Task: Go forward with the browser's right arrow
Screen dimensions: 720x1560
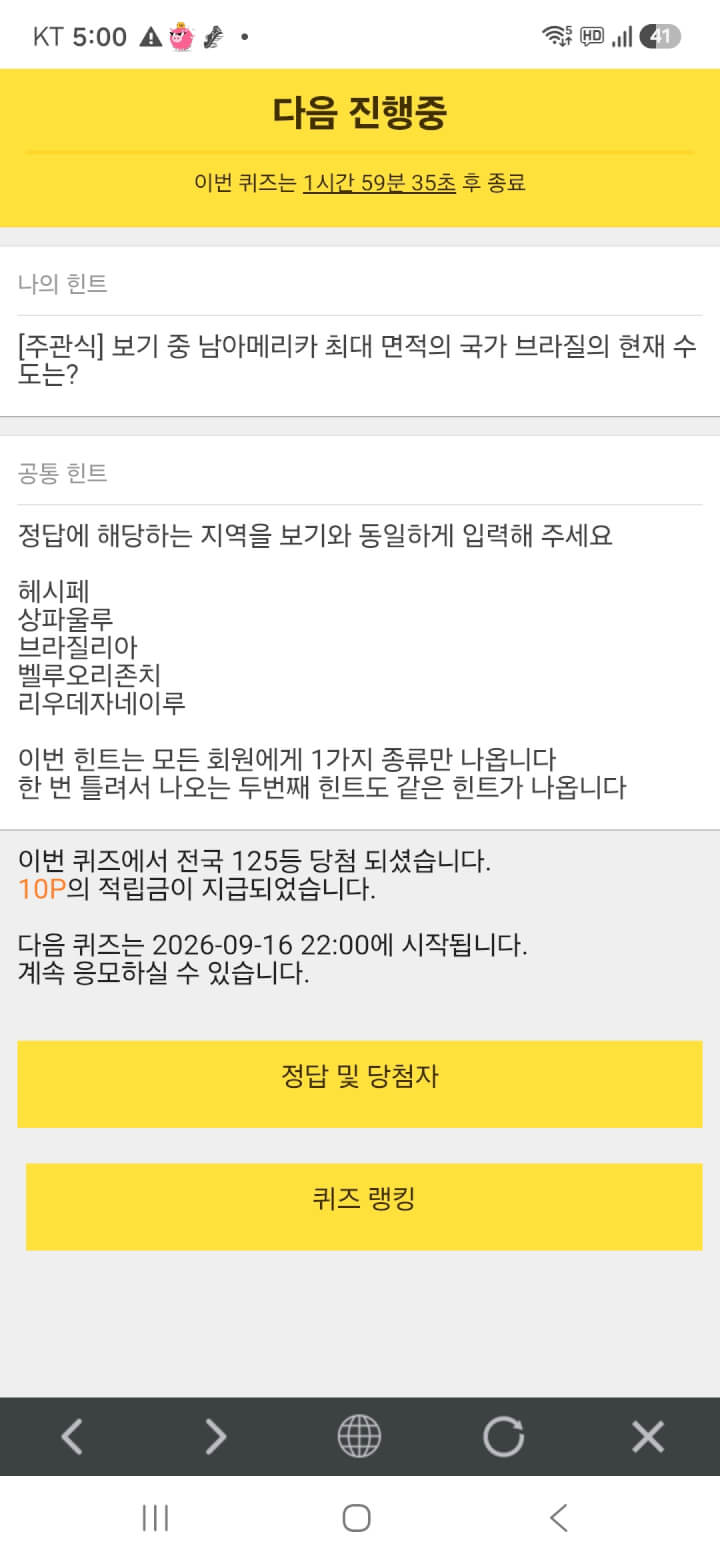Action: click(x=215, y=1437)
